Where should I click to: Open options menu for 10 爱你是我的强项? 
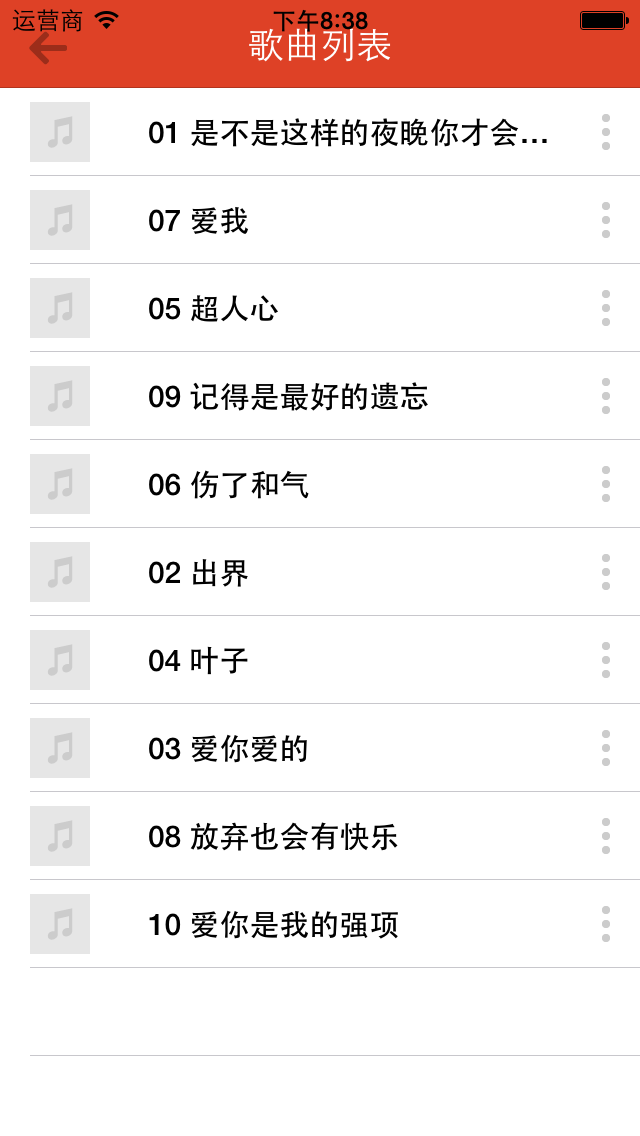[606, 924]
